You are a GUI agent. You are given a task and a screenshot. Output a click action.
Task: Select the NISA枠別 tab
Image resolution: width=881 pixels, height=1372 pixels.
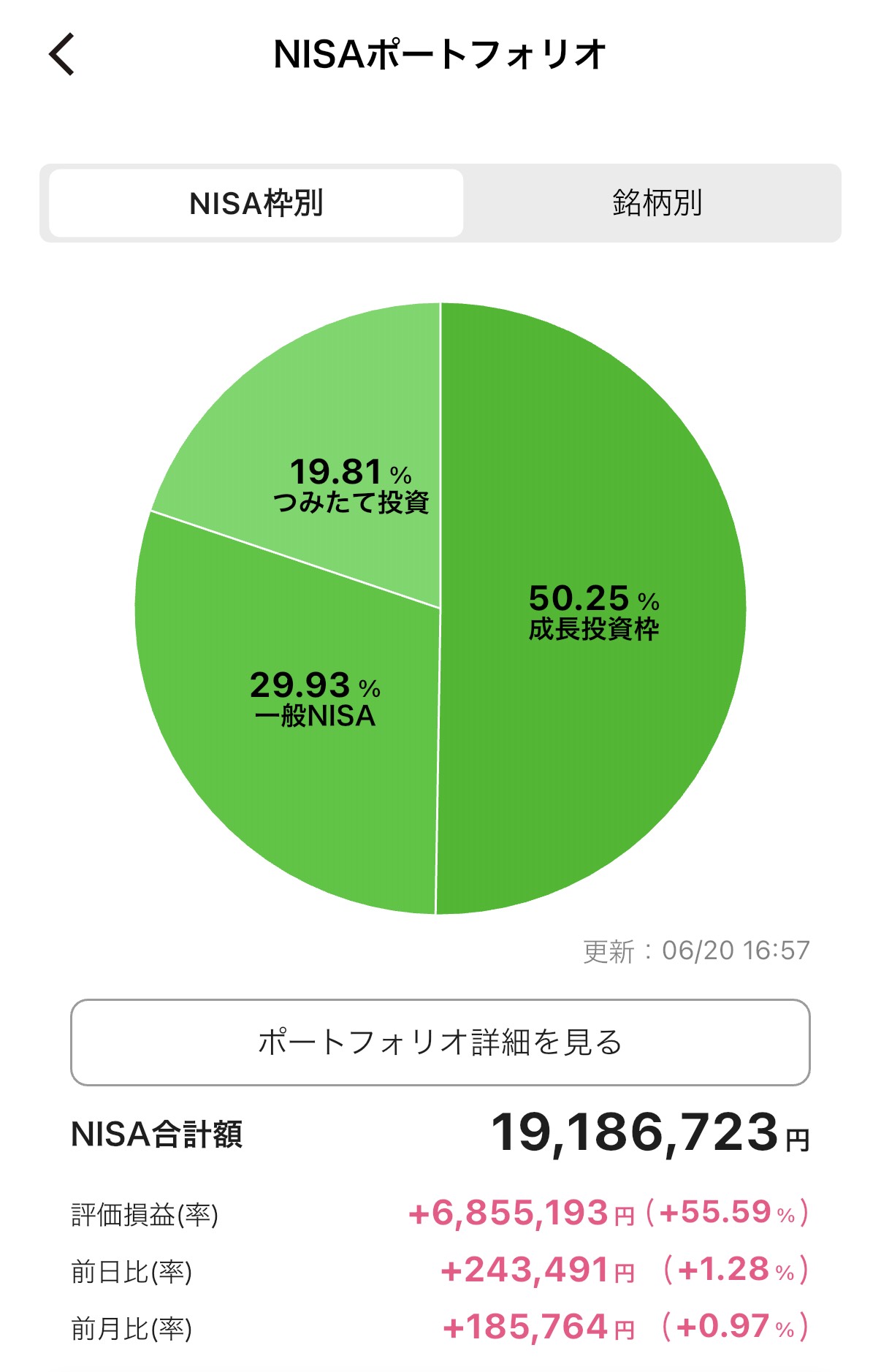[x=256, y=203]
